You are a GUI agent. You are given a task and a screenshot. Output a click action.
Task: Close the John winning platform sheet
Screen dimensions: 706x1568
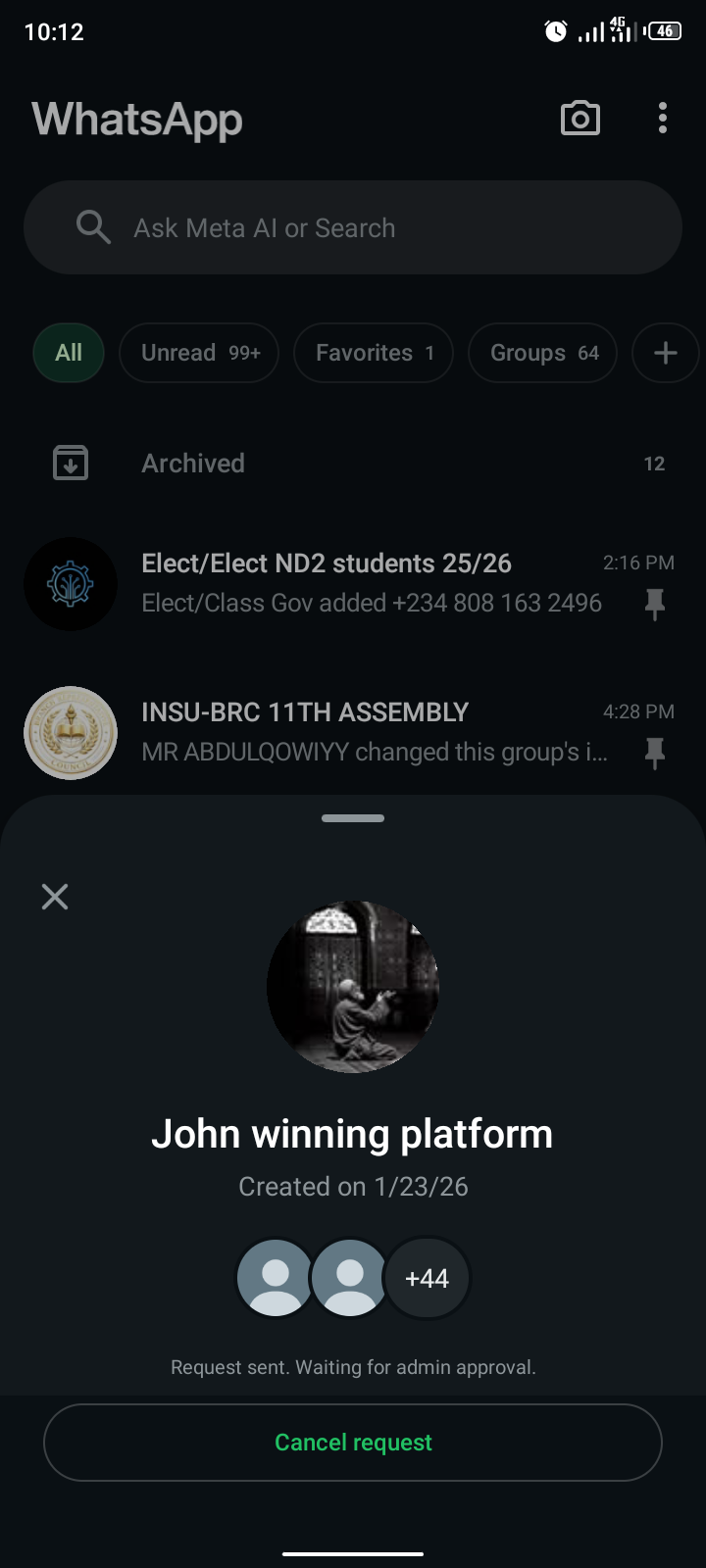click(x=55, y=896)
